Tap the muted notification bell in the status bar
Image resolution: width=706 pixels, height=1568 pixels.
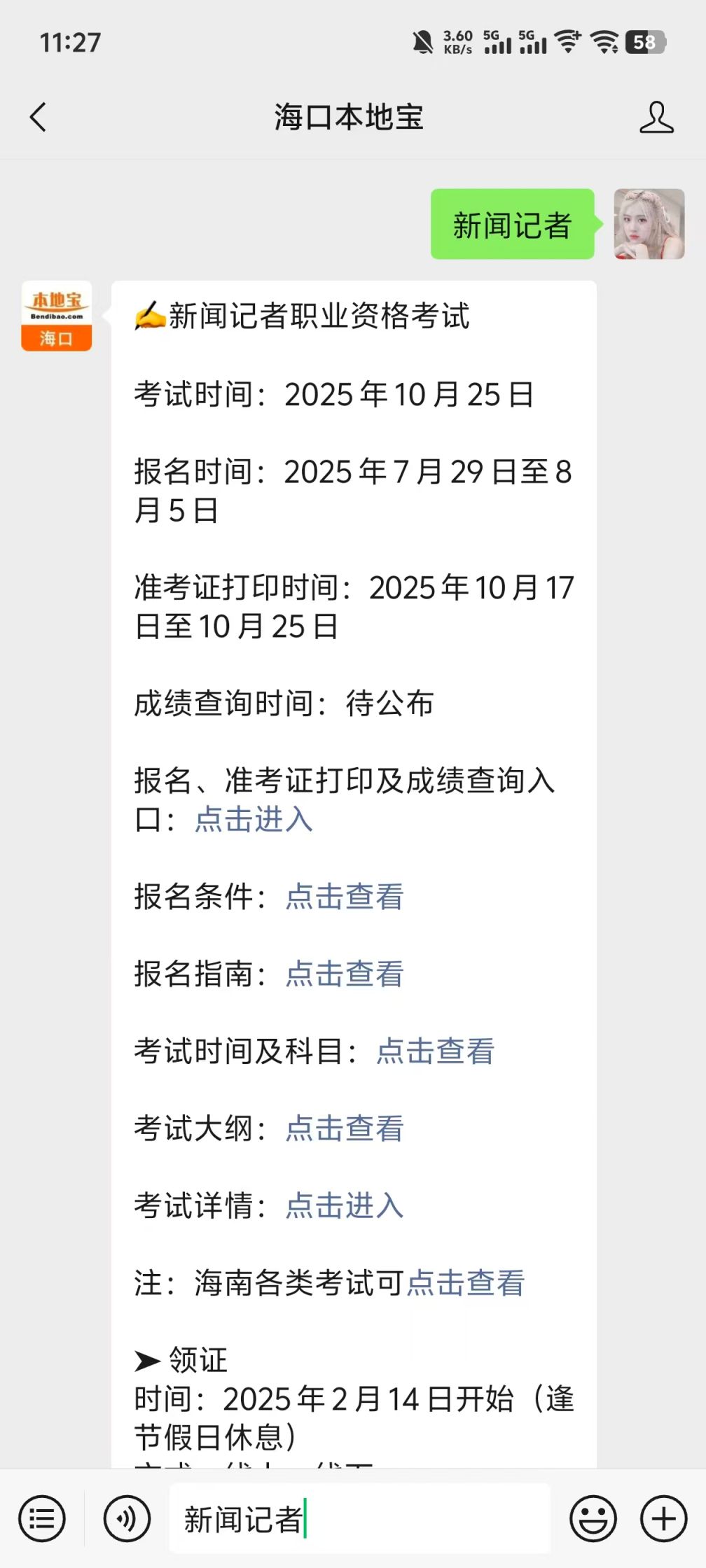422,43
